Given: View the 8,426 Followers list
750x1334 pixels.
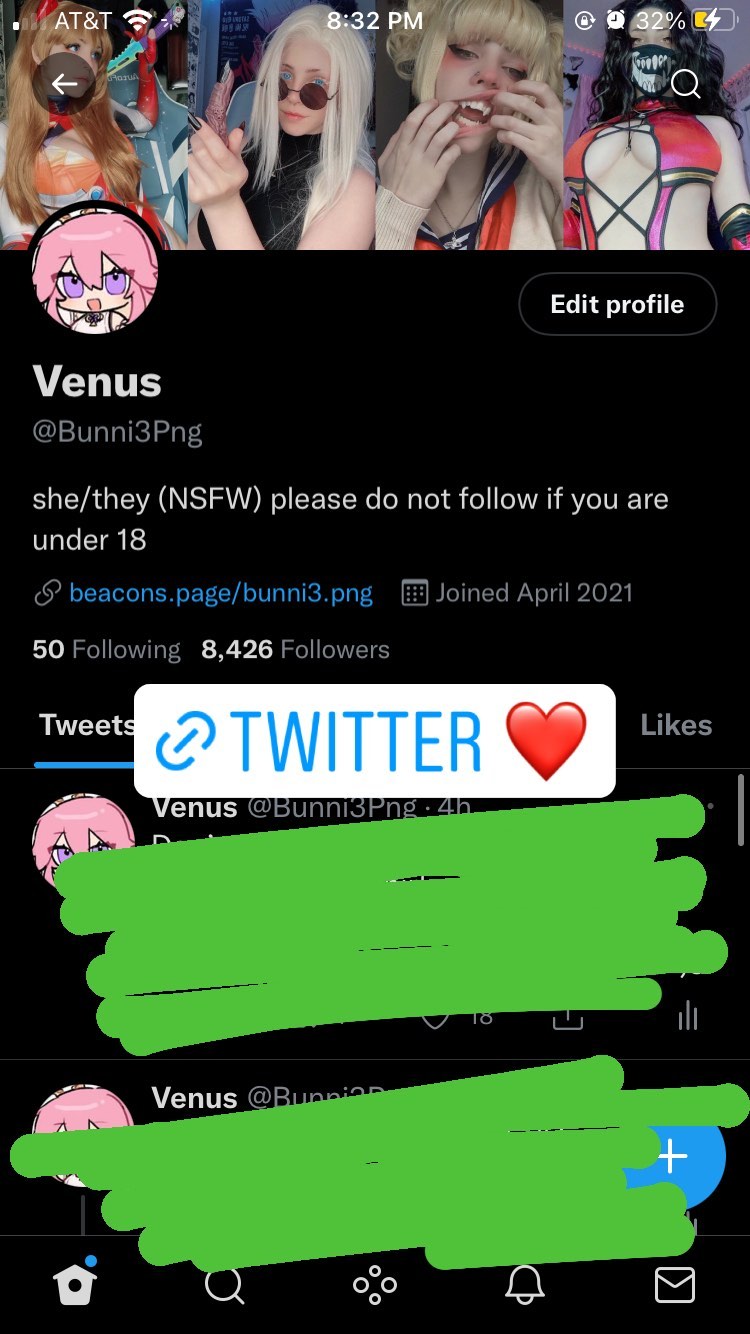Looking at the screenshot, I should pos(295,649).
